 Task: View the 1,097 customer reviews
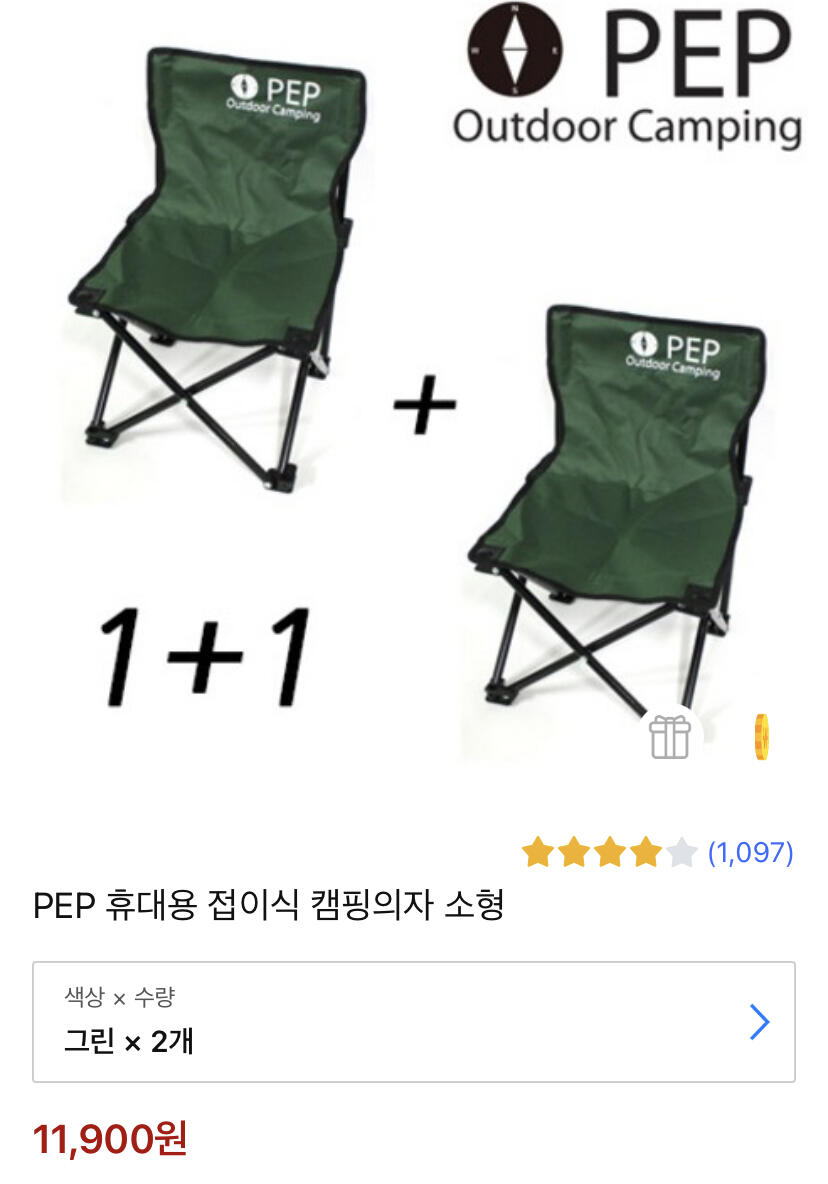coord(750,853)
